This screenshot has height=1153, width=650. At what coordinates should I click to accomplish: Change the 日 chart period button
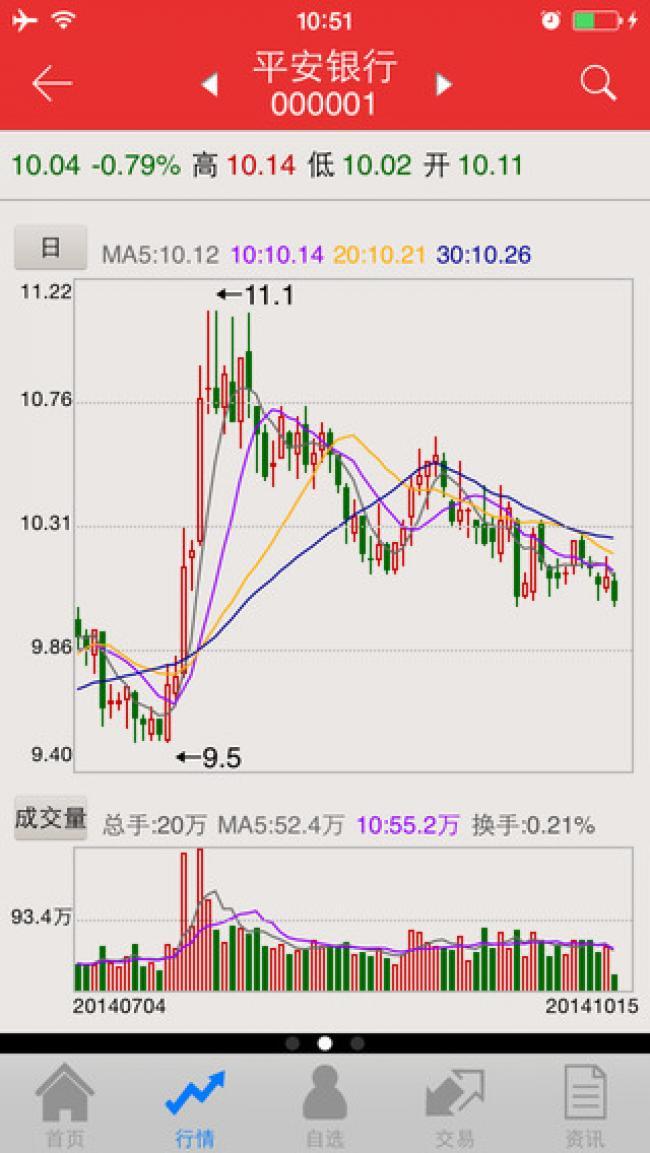(51, 248)
